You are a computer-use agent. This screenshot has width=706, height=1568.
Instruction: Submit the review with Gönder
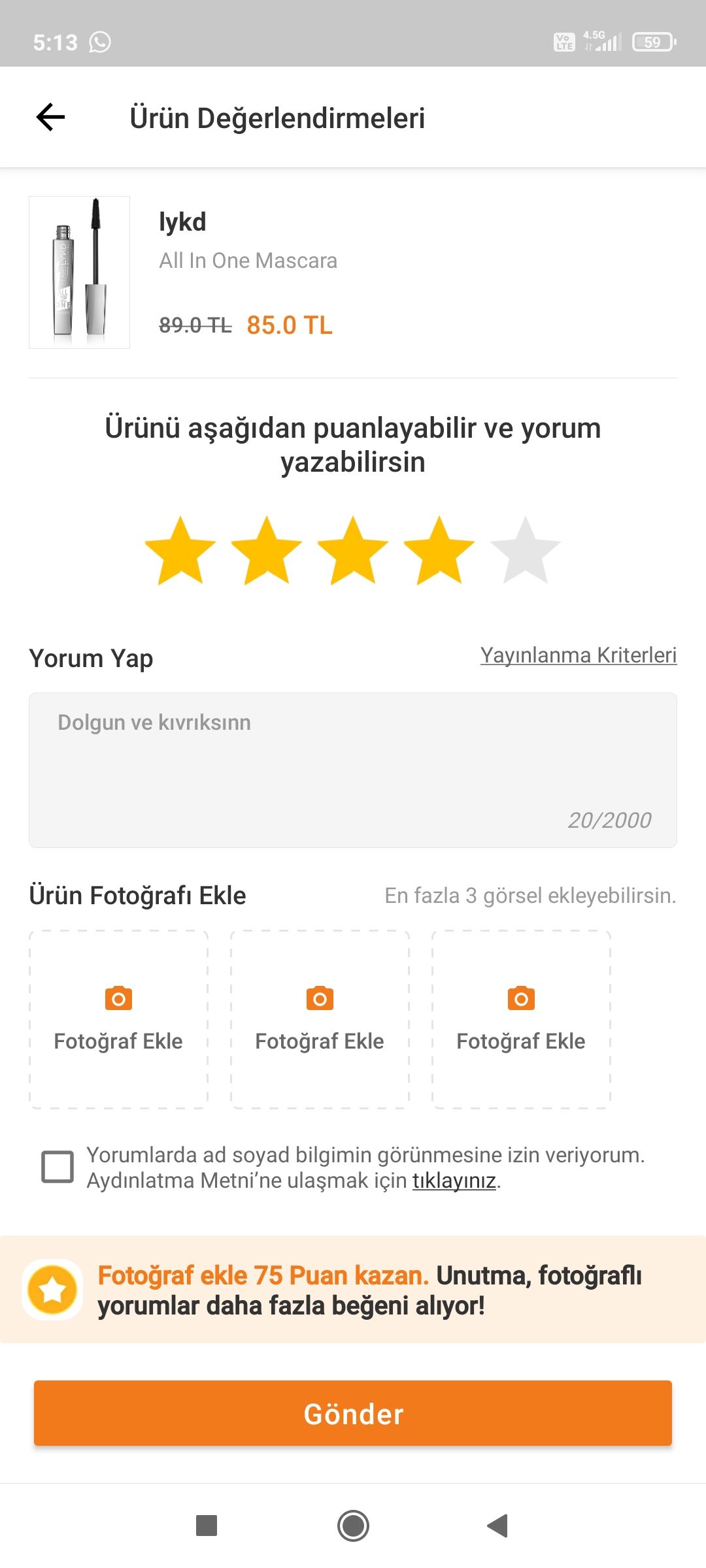(x=353, y=1413)
